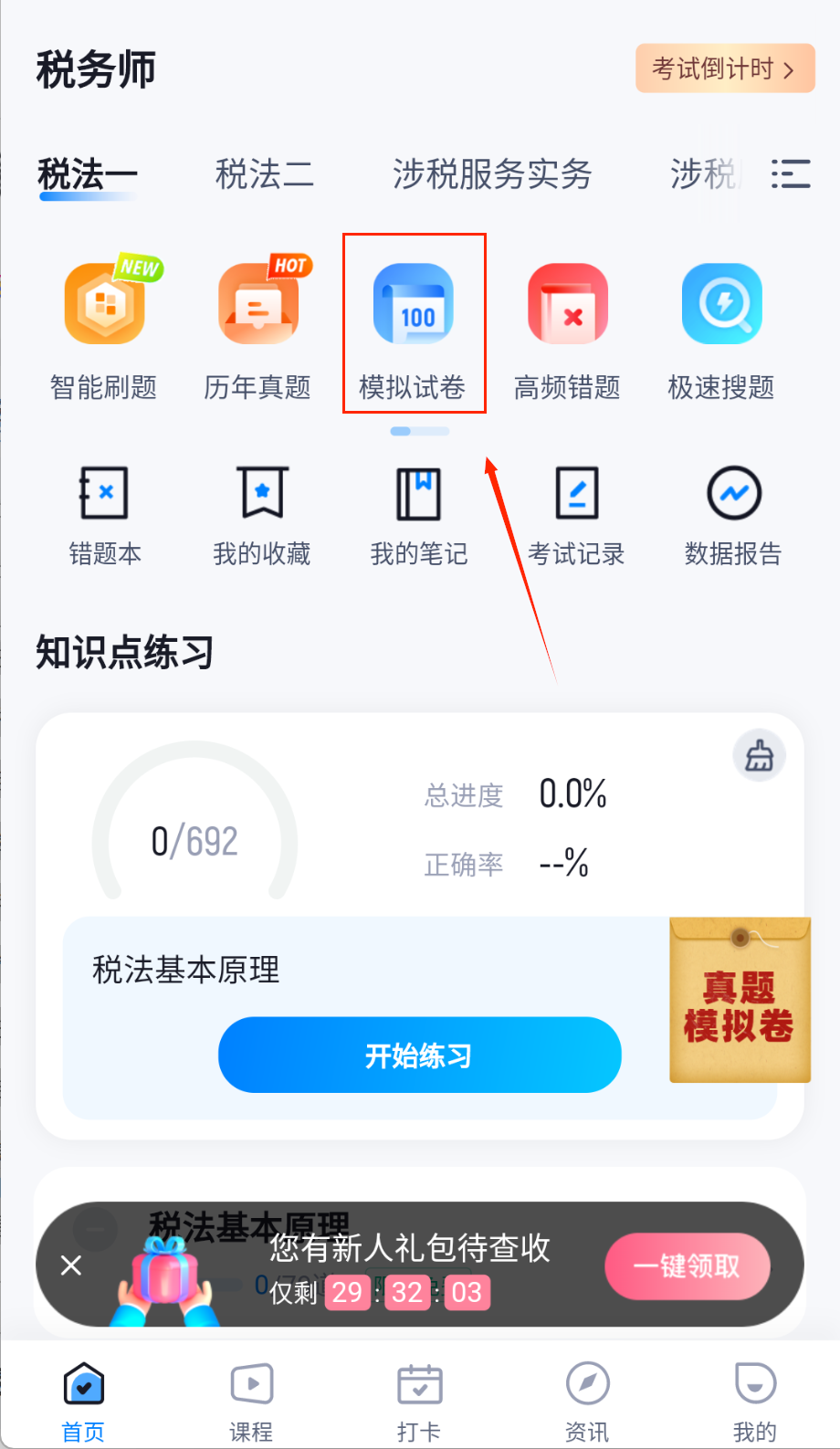Open 我的笔记 notes
The width and height of the screenshot is (840, 1449).
click(x=419, y=513)
